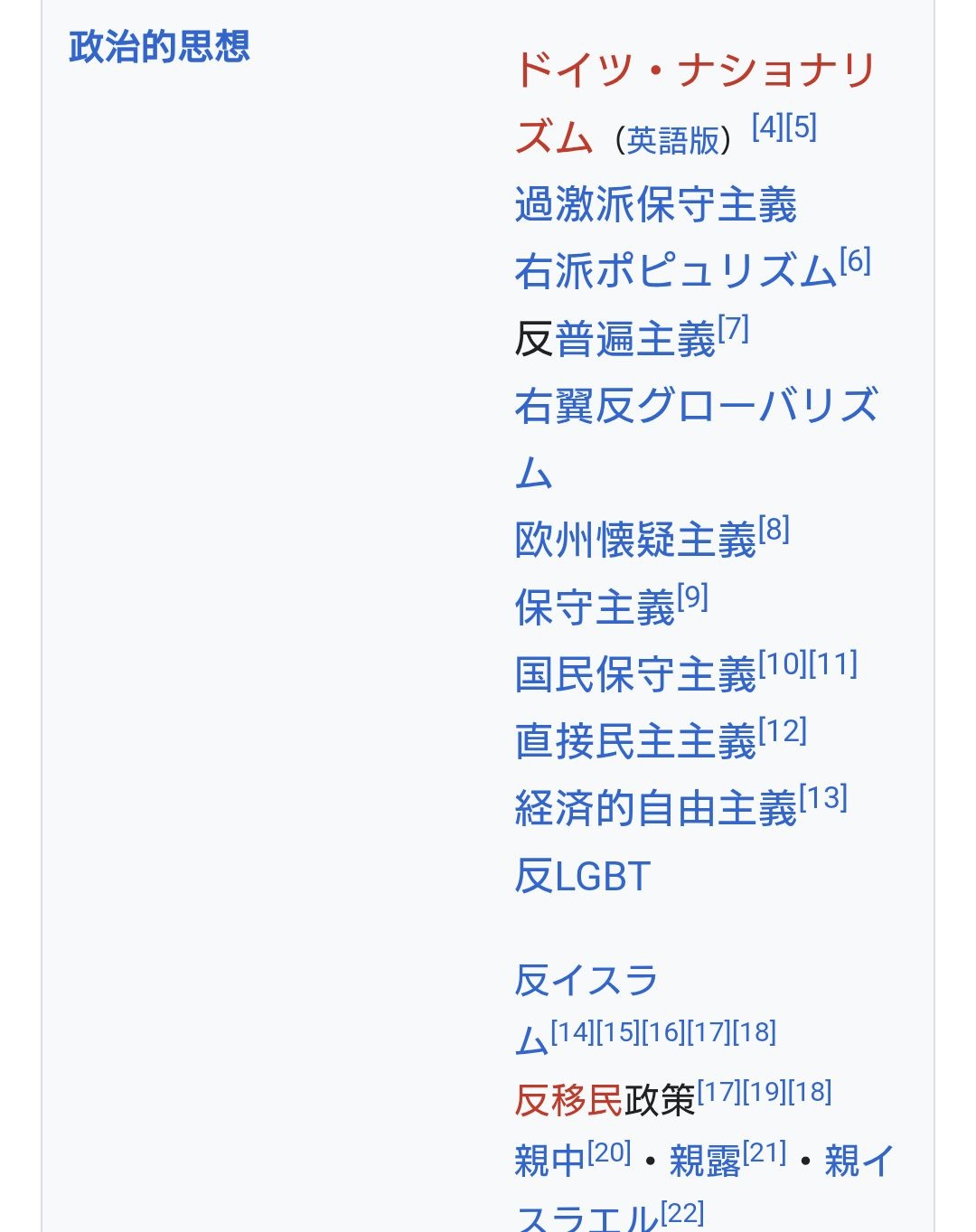Open the 経済的自由主義 link
The width and height of the screenshot is (976, 1232).
656,808
